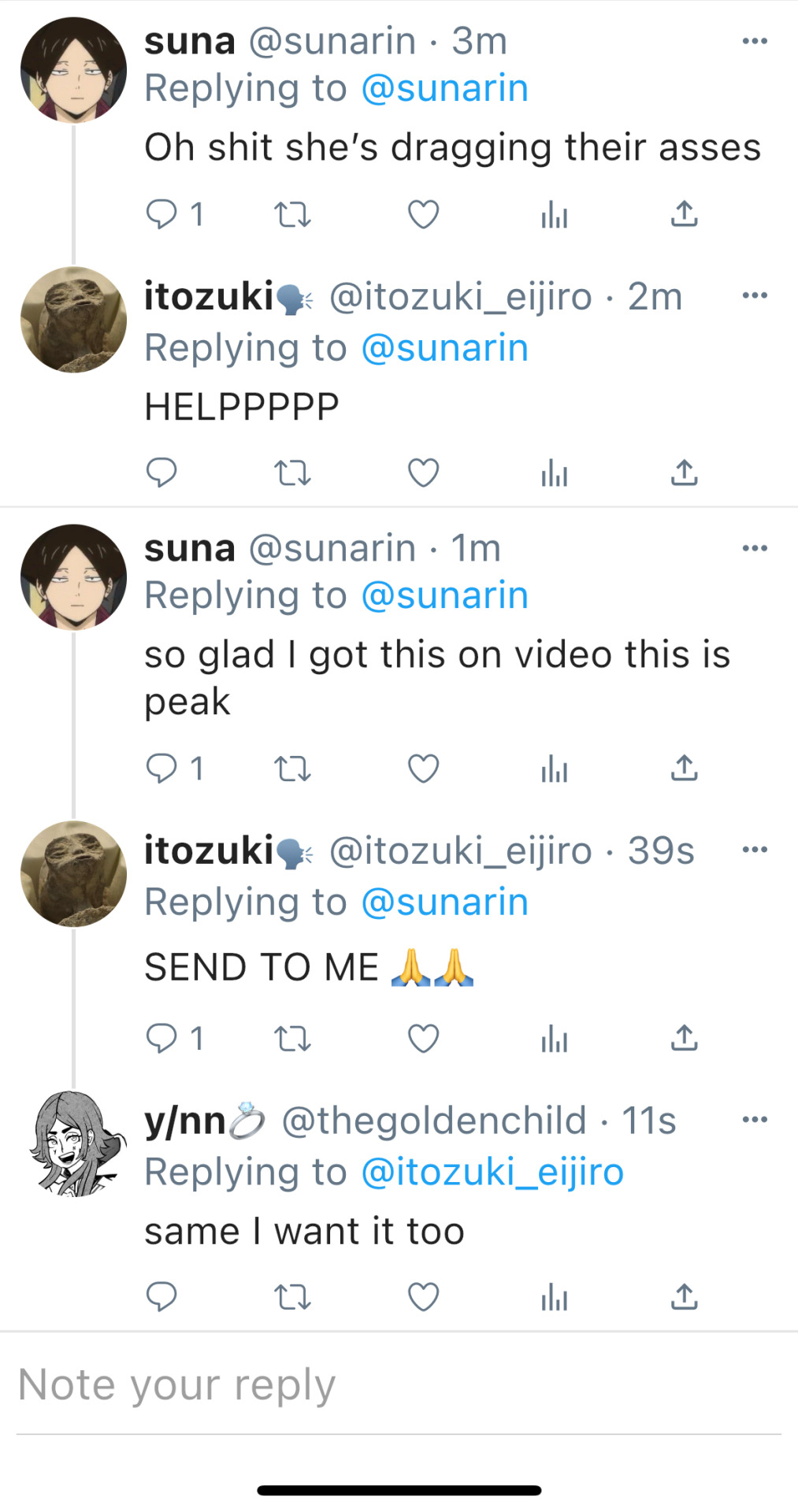
Task: Like the 'so glad I got this on video' tweet
Action: (x=423, y=769)
